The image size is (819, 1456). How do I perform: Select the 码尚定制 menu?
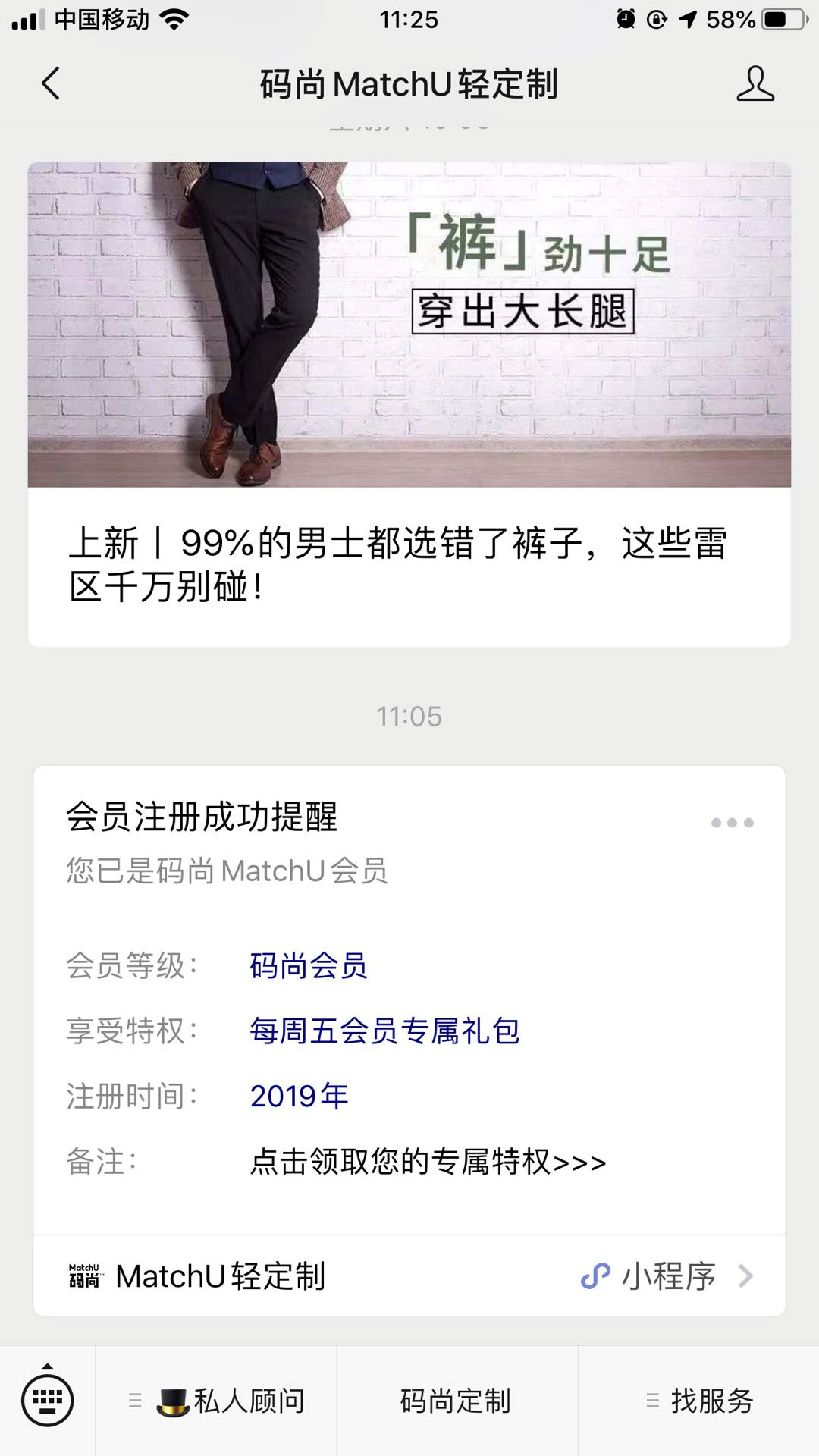(x=457, y=1401)
